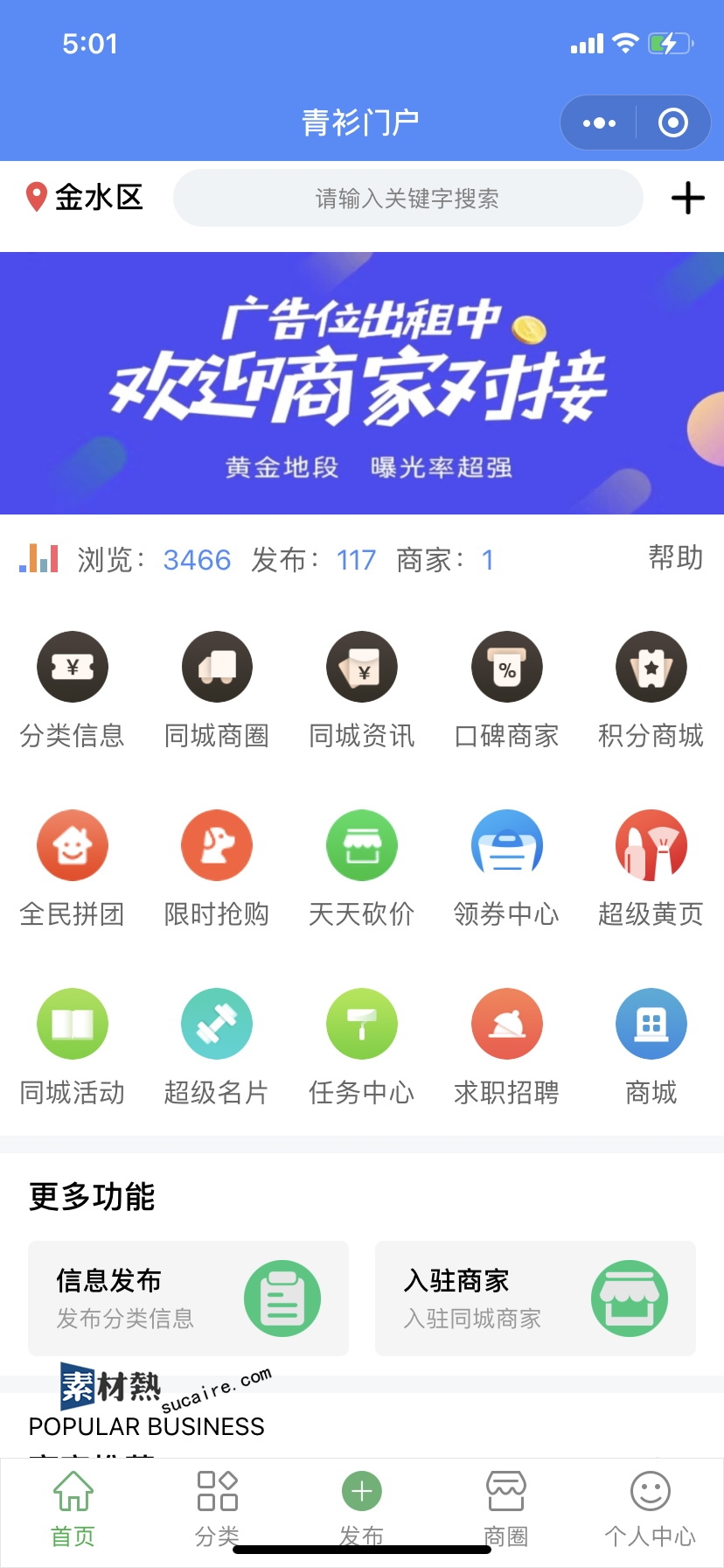Tap the plus icon beside the search field
Image resolution: width=724 pixels, height=1568 pixels.
[687, 199]
